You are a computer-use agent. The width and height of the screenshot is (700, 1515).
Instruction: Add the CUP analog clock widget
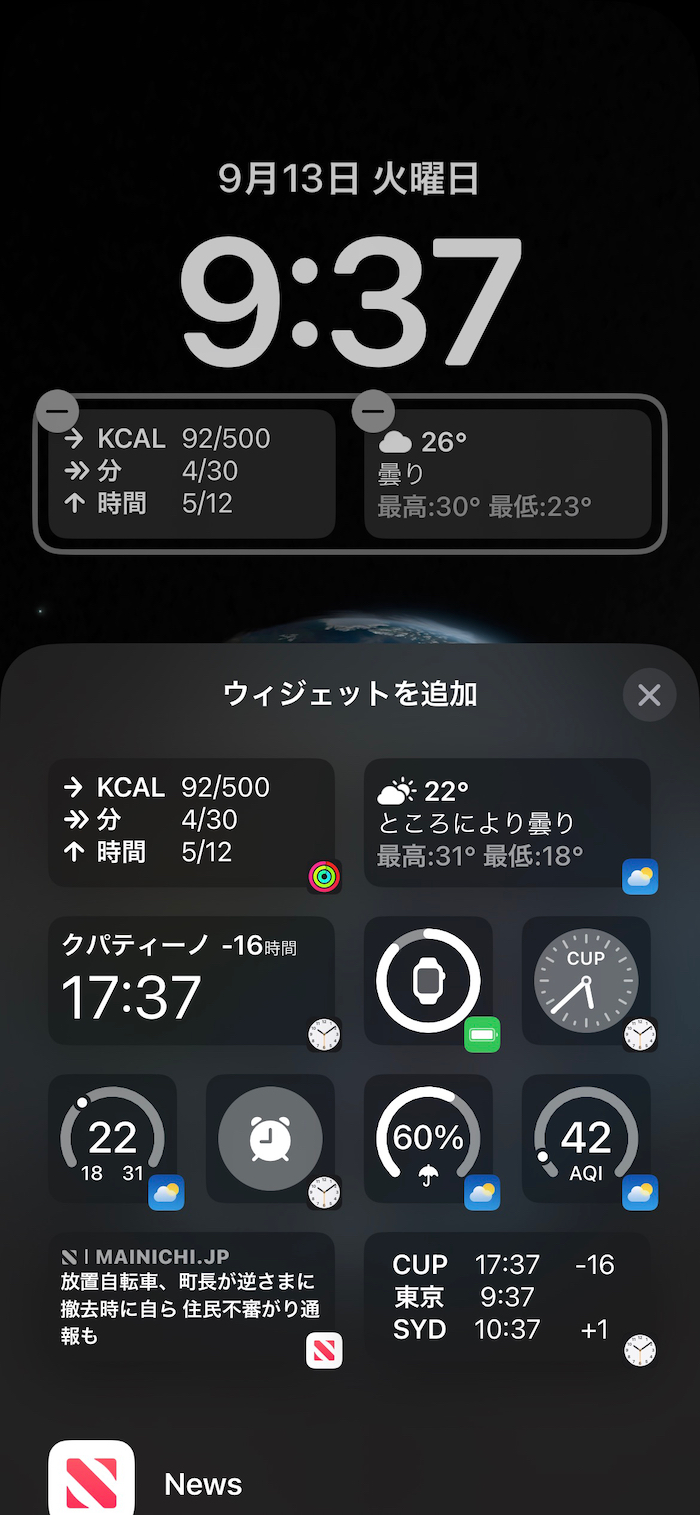coord(586,980)
